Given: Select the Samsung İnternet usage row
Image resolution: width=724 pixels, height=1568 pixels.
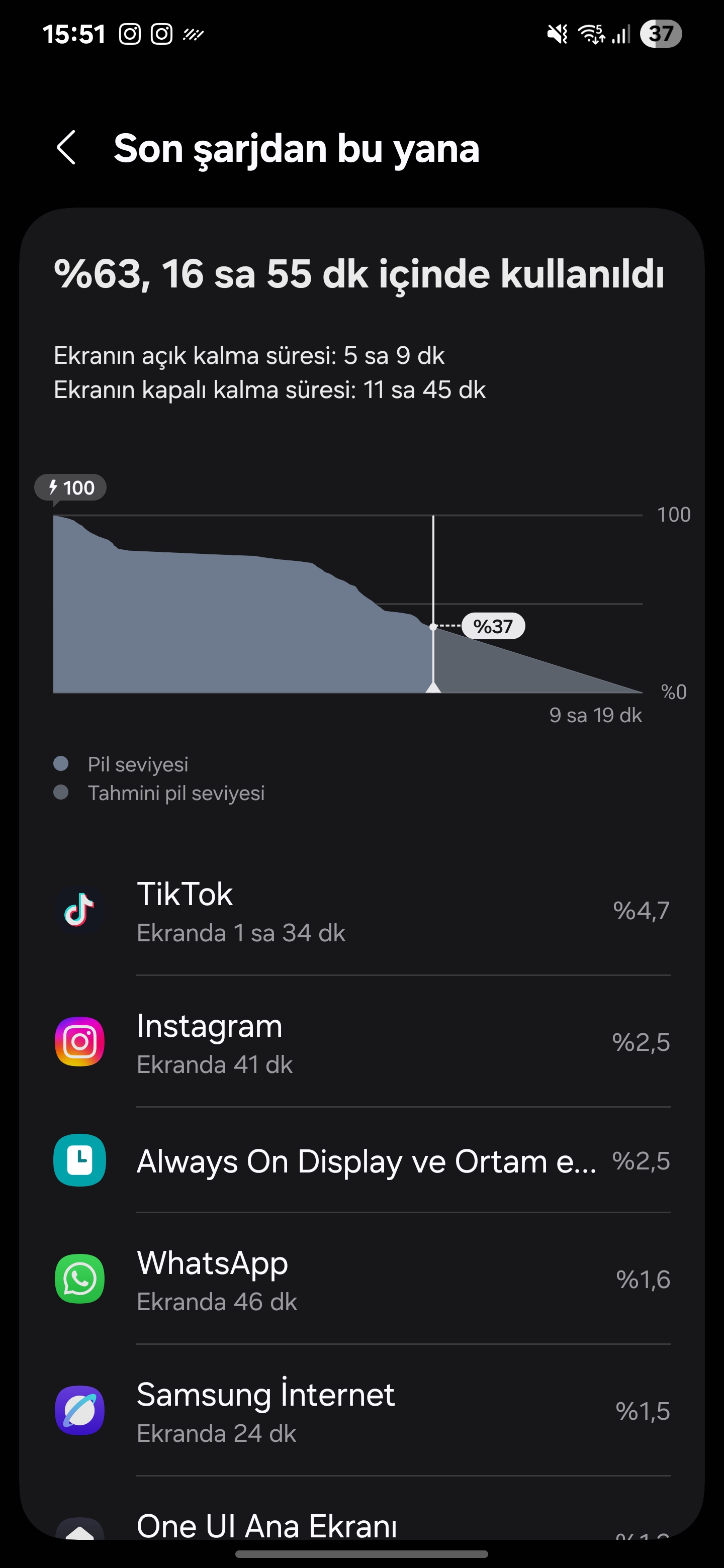Looking at the screenshot, I should click(x=361, y=1412).
